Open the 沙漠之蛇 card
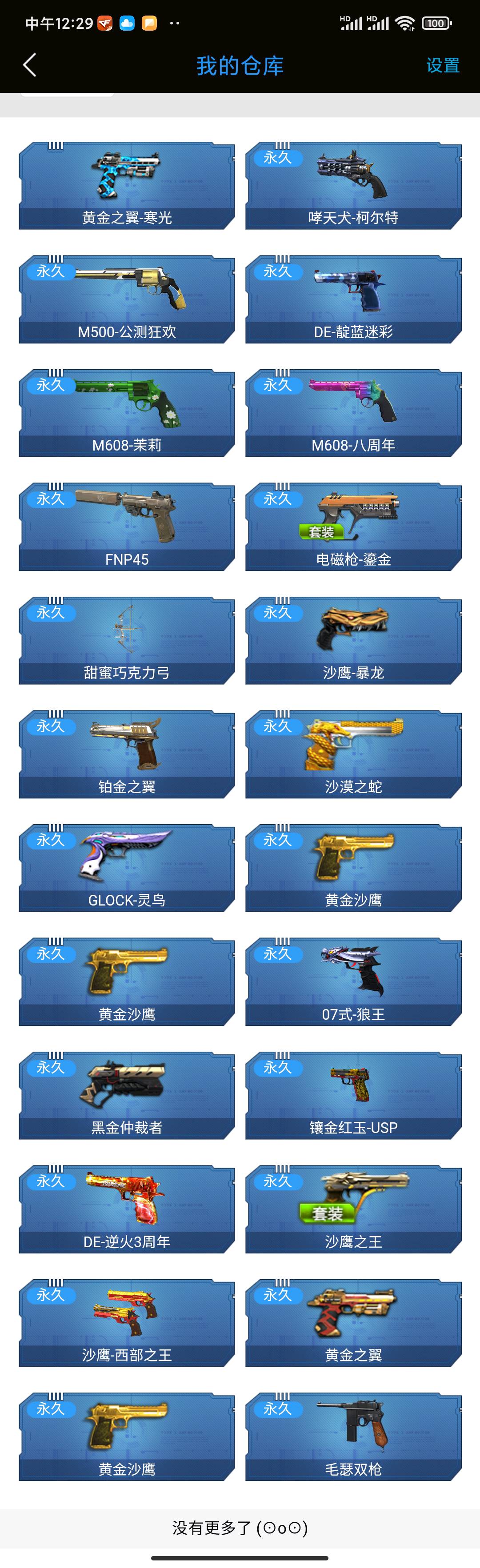This screenshot has width=480, height=1568. click(x=353, y=755)
